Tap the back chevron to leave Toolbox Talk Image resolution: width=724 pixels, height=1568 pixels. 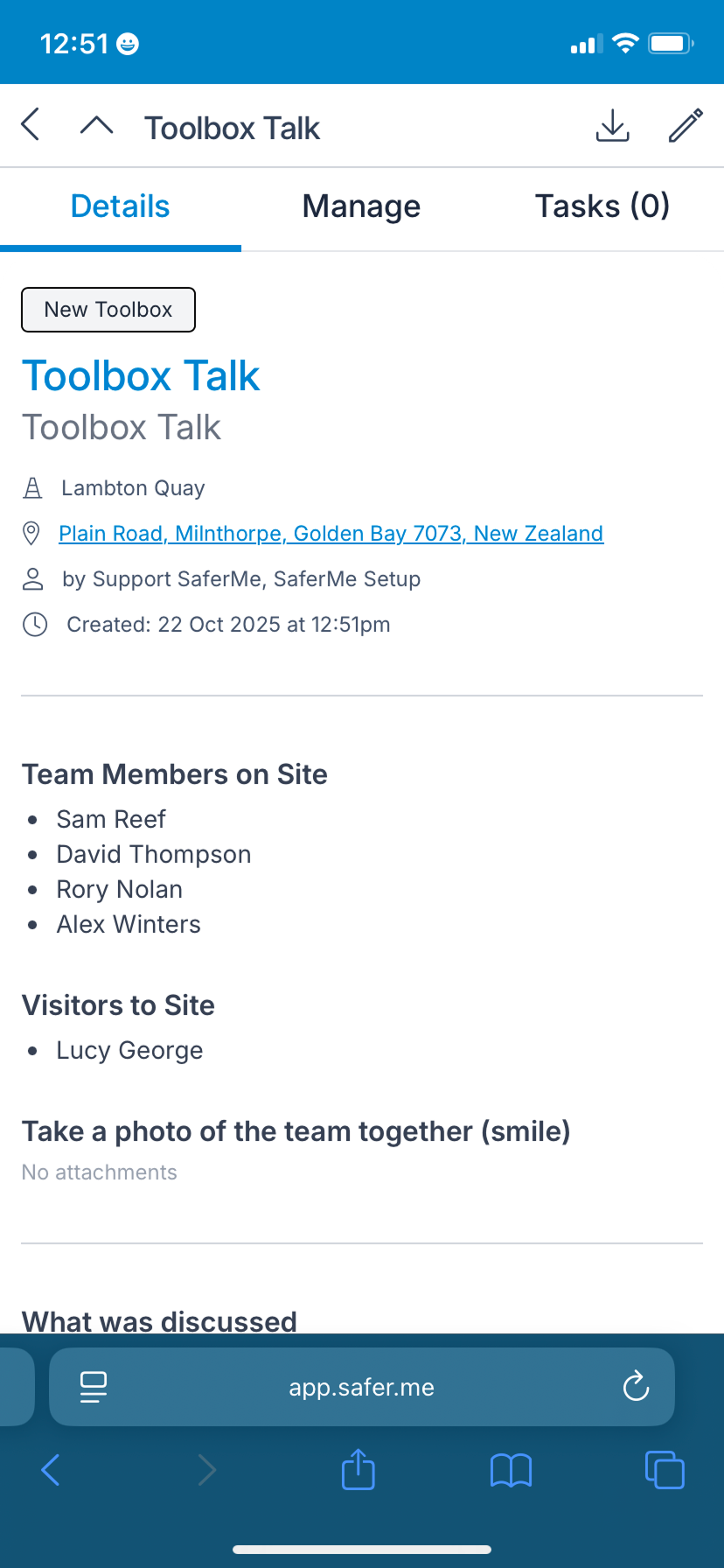(x=30, y=124)
